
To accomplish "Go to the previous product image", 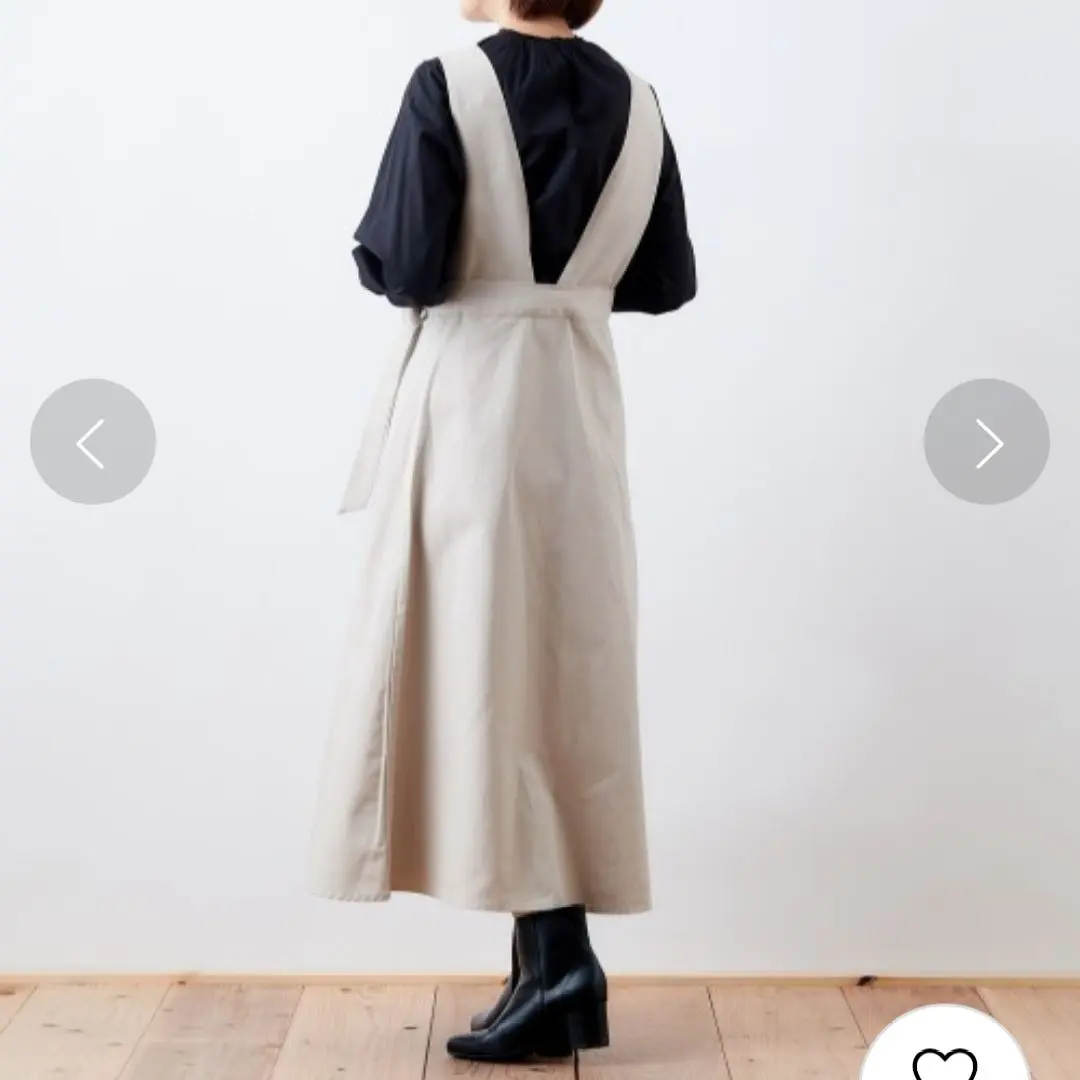I will pos(93,441).
